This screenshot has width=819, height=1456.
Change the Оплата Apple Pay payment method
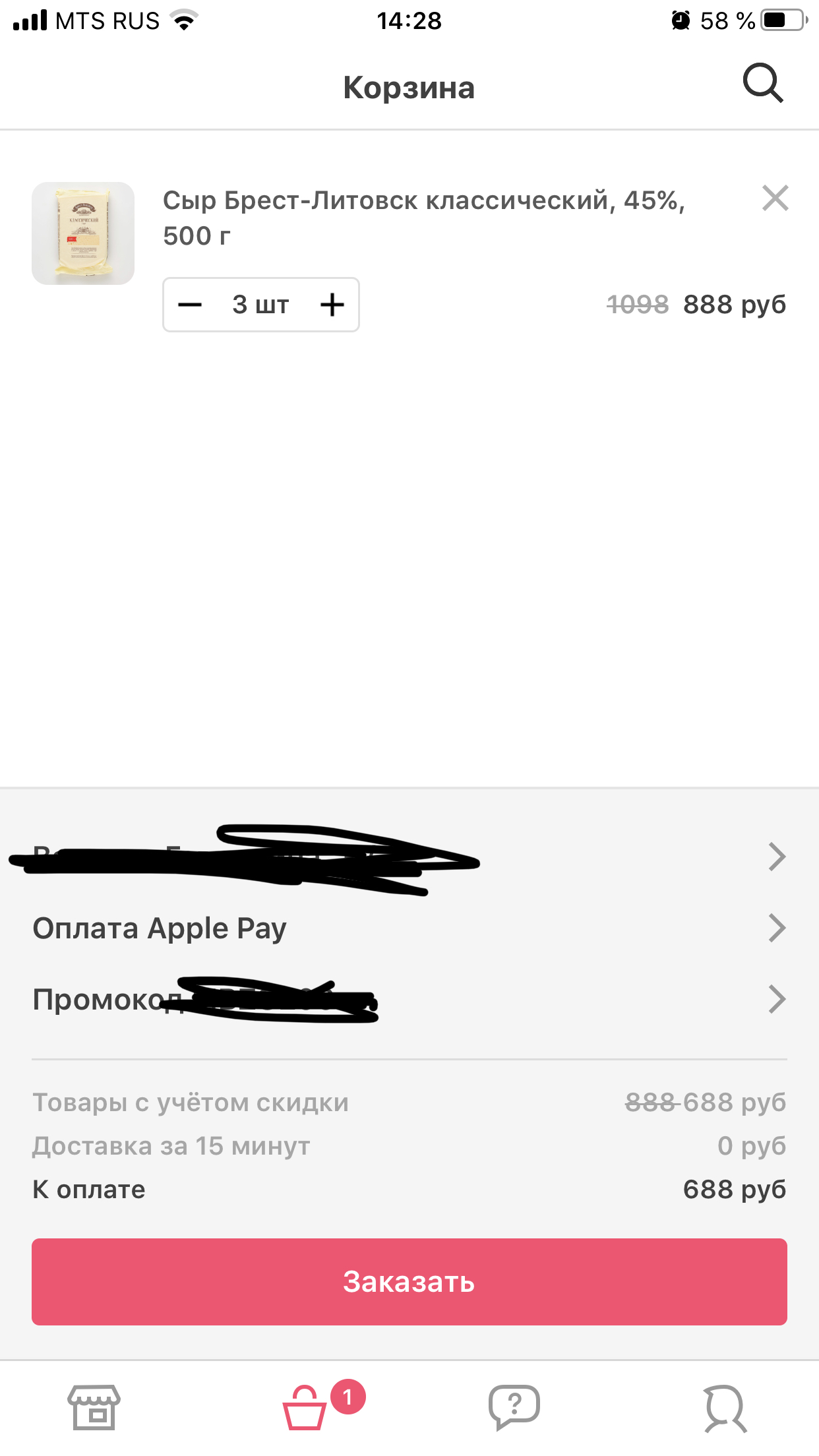(x=409, y=928)
